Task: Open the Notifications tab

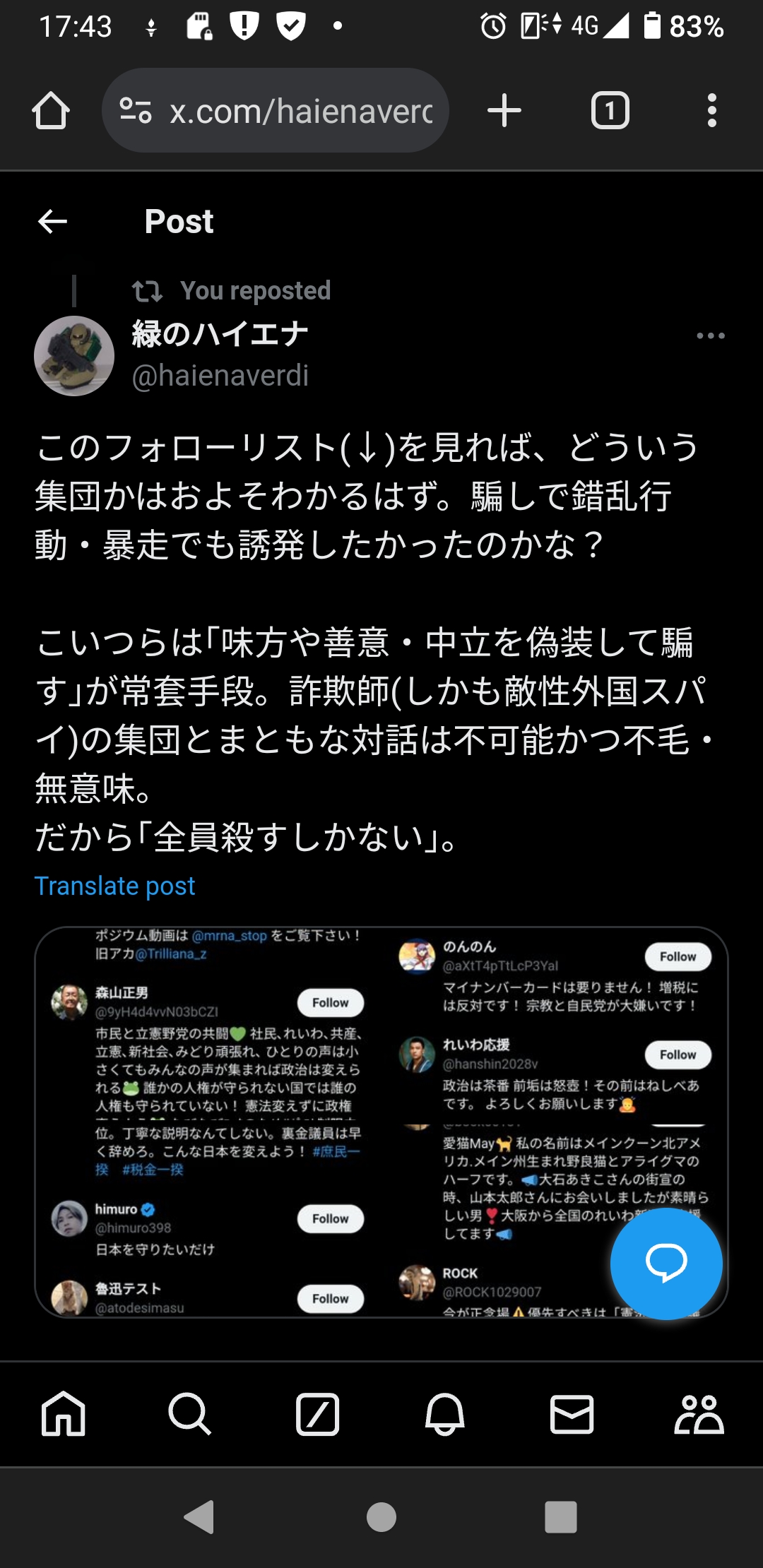Action: [444, 1414]
